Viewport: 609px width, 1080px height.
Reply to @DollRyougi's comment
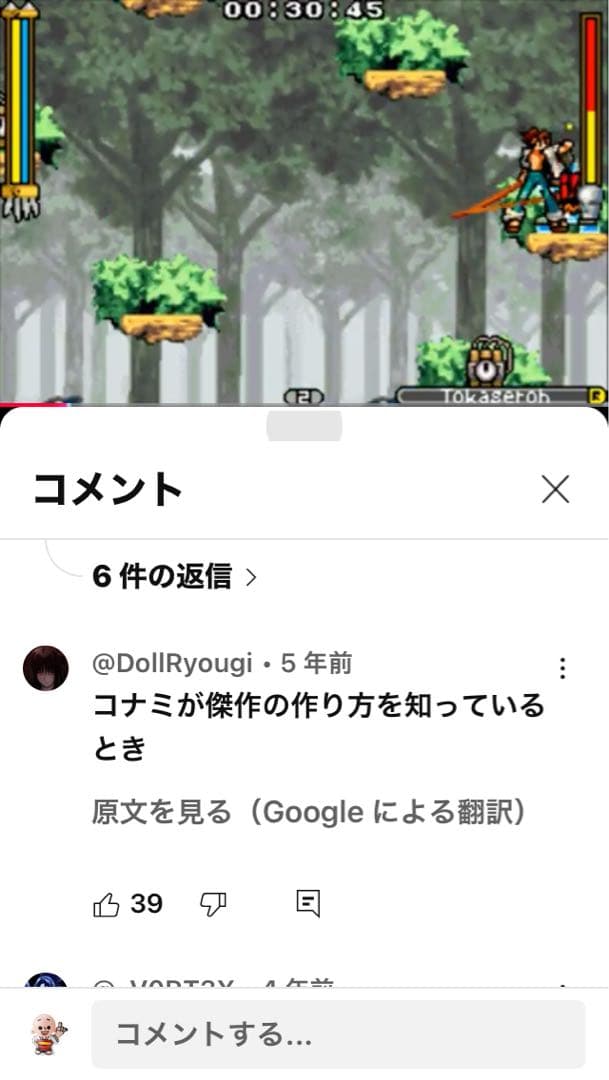click(x=308, y=904)
